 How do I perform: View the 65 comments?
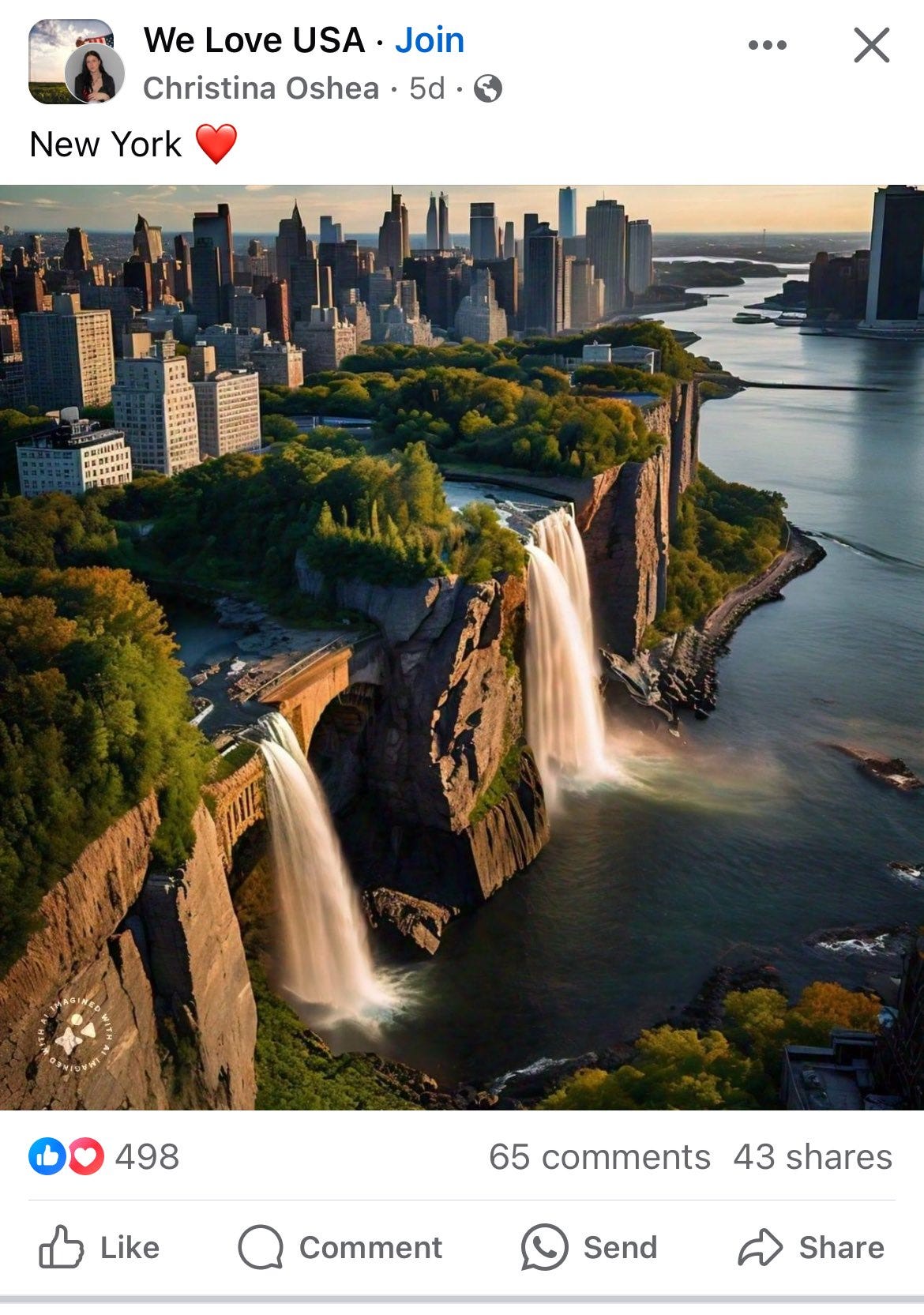pos(599,1157)
